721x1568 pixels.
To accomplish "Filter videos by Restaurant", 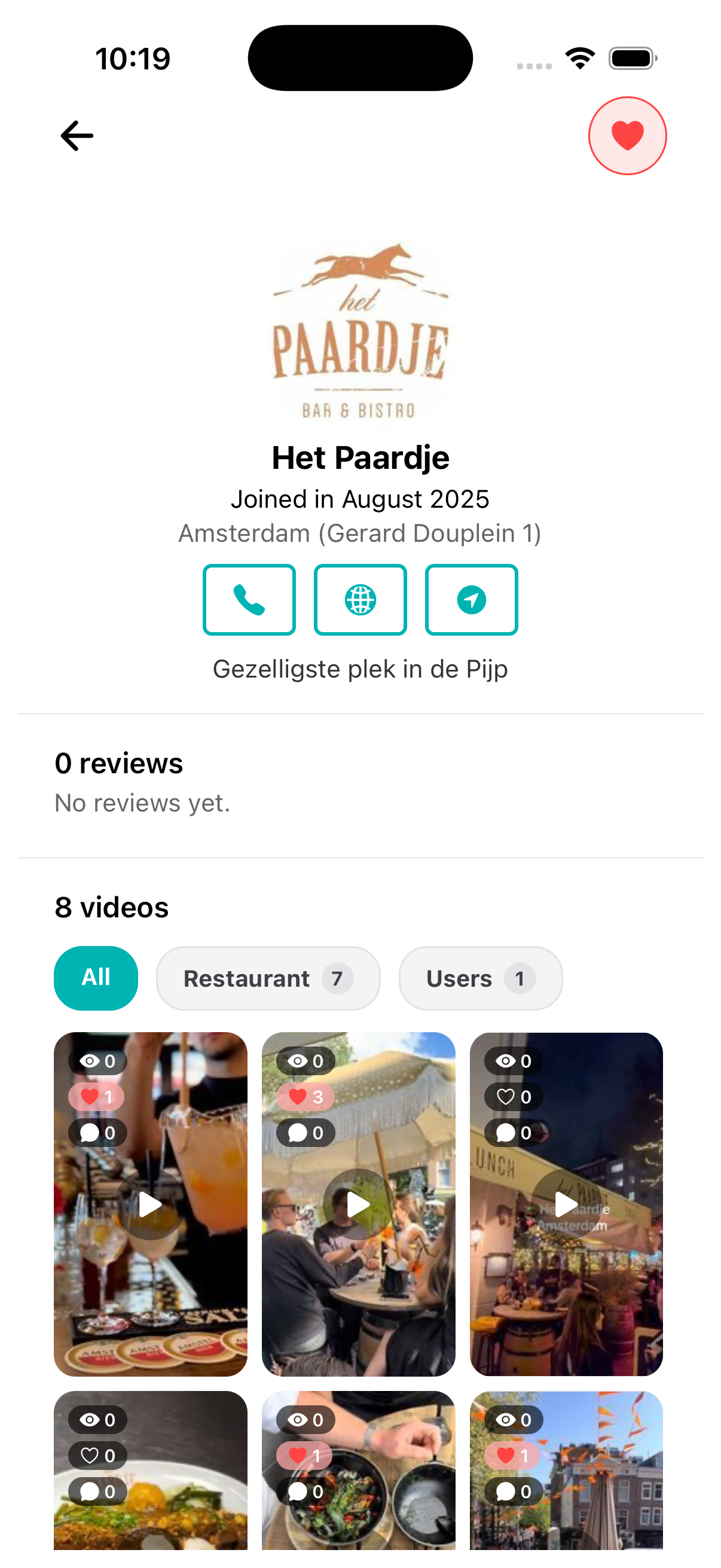I will [268, 978].
